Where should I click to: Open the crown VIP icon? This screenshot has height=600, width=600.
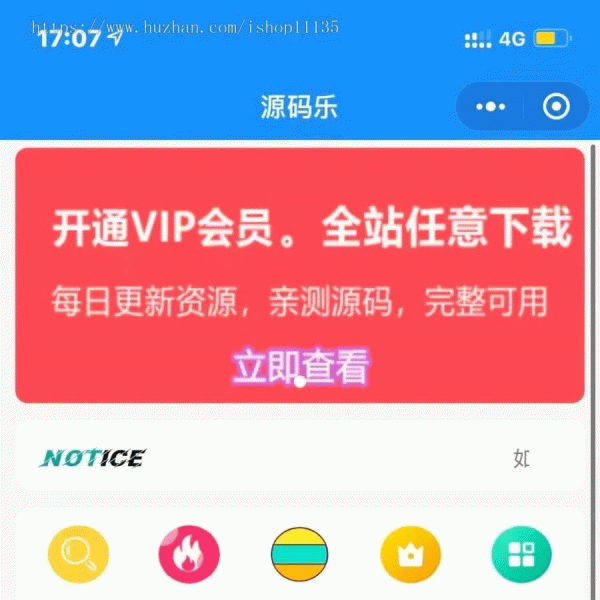(411, 554)
